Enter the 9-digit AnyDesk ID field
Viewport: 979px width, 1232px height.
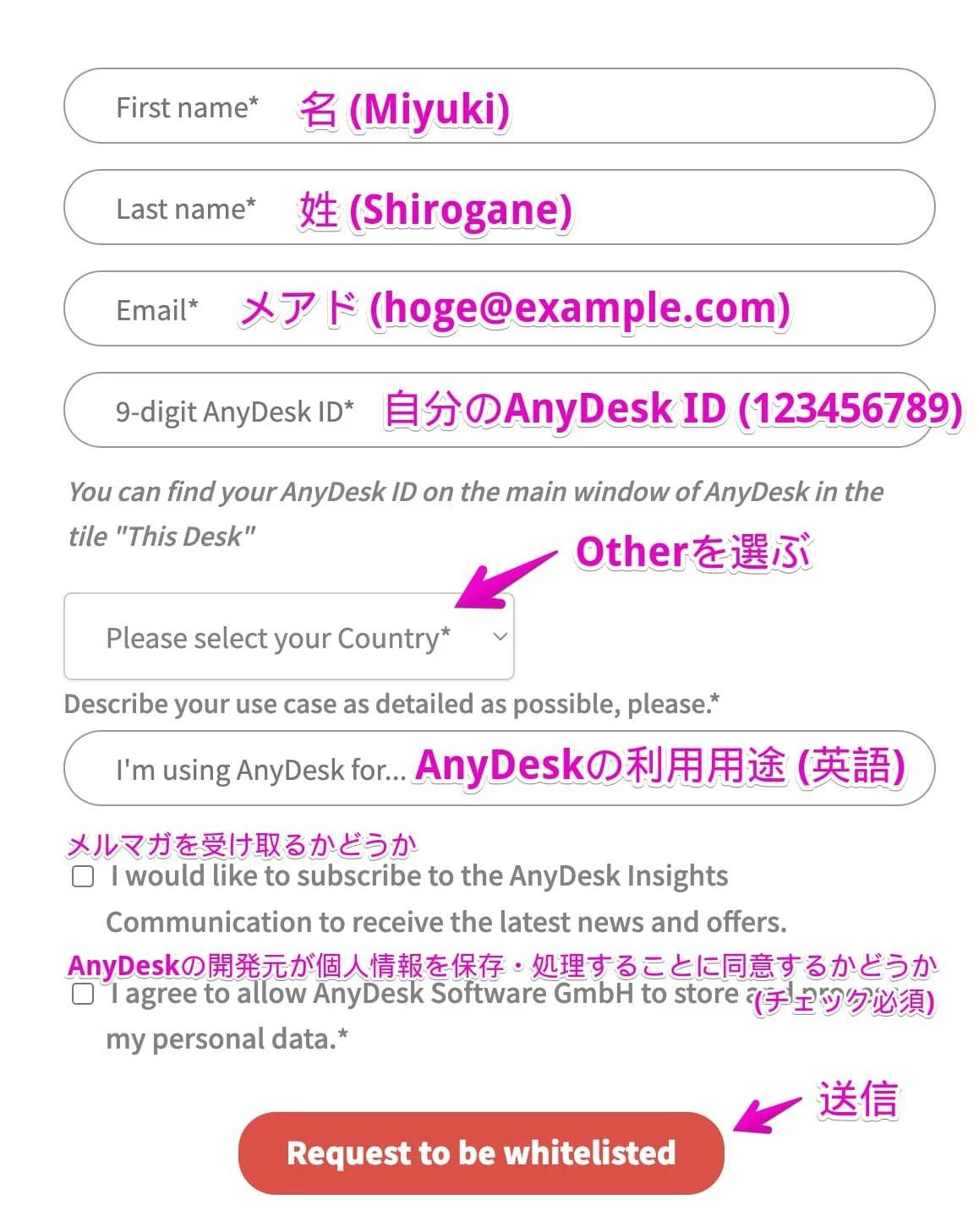click(x=499, y=411)
